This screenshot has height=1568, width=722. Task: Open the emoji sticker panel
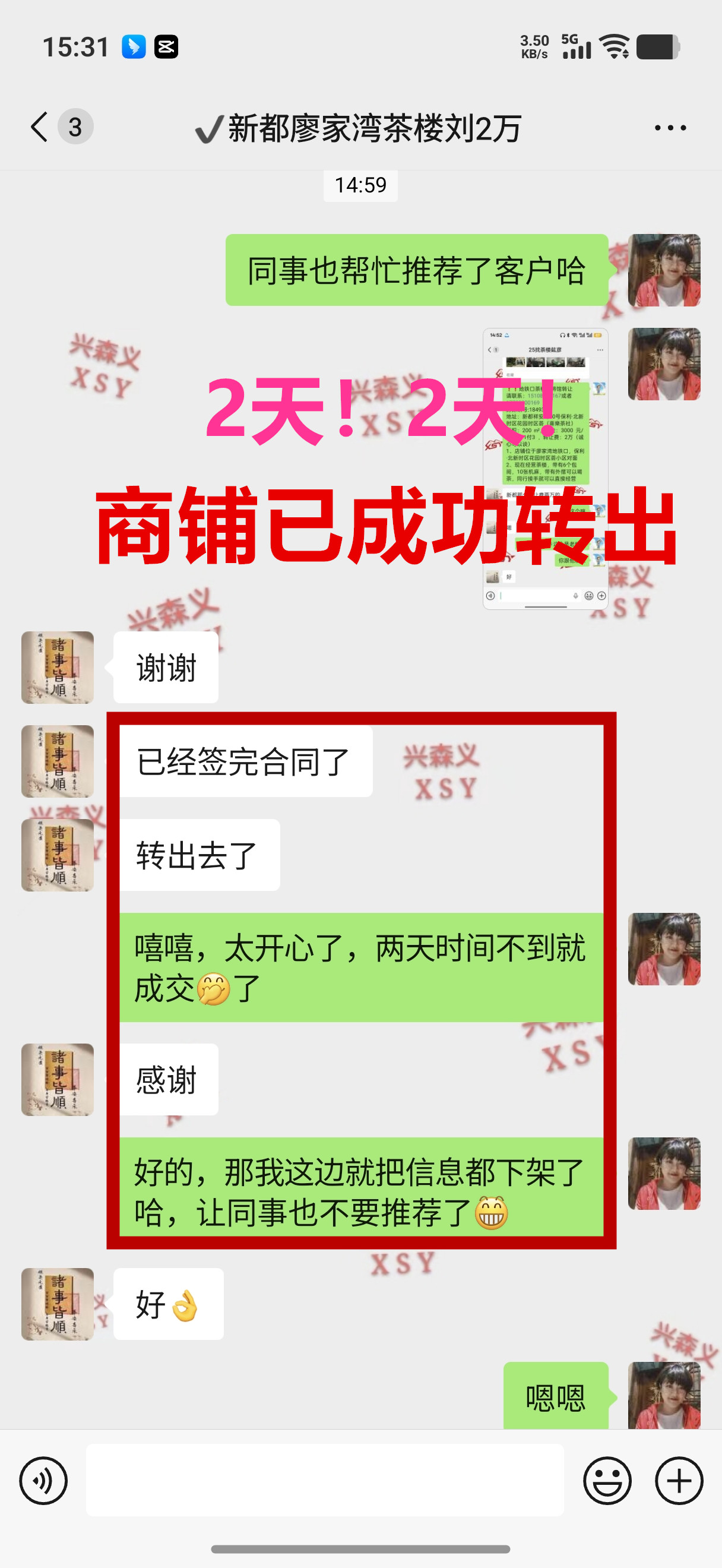pos(607,1480)
